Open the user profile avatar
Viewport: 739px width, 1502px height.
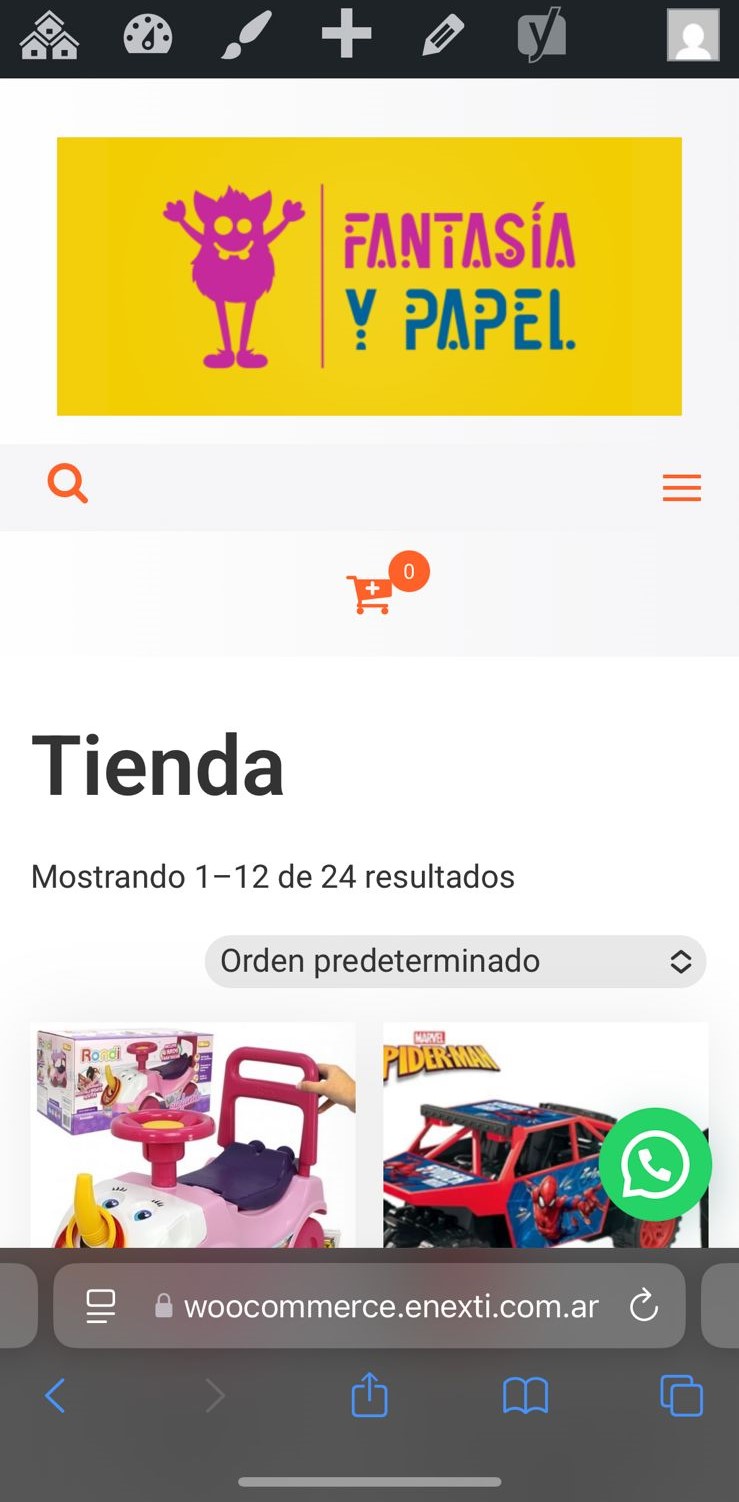pyautogui.click(x=693, y=36)
